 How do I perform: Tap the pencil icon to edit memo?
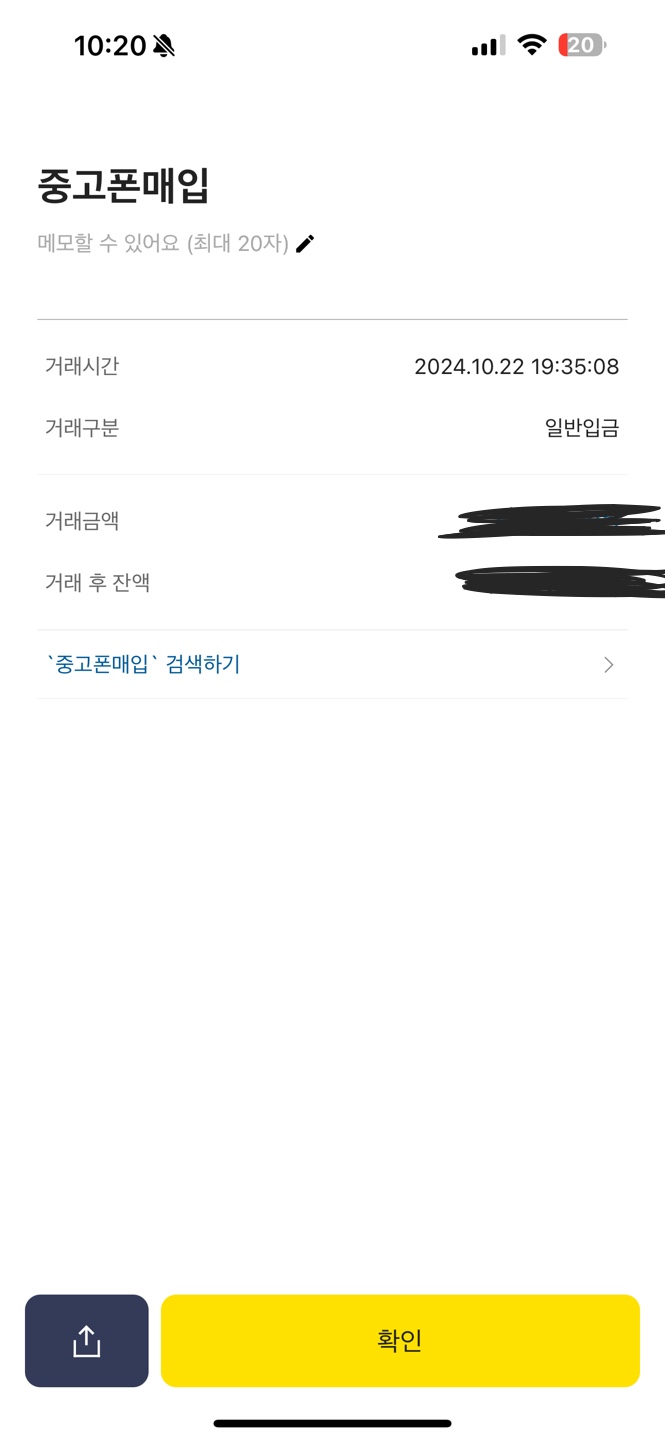(305, 243)
